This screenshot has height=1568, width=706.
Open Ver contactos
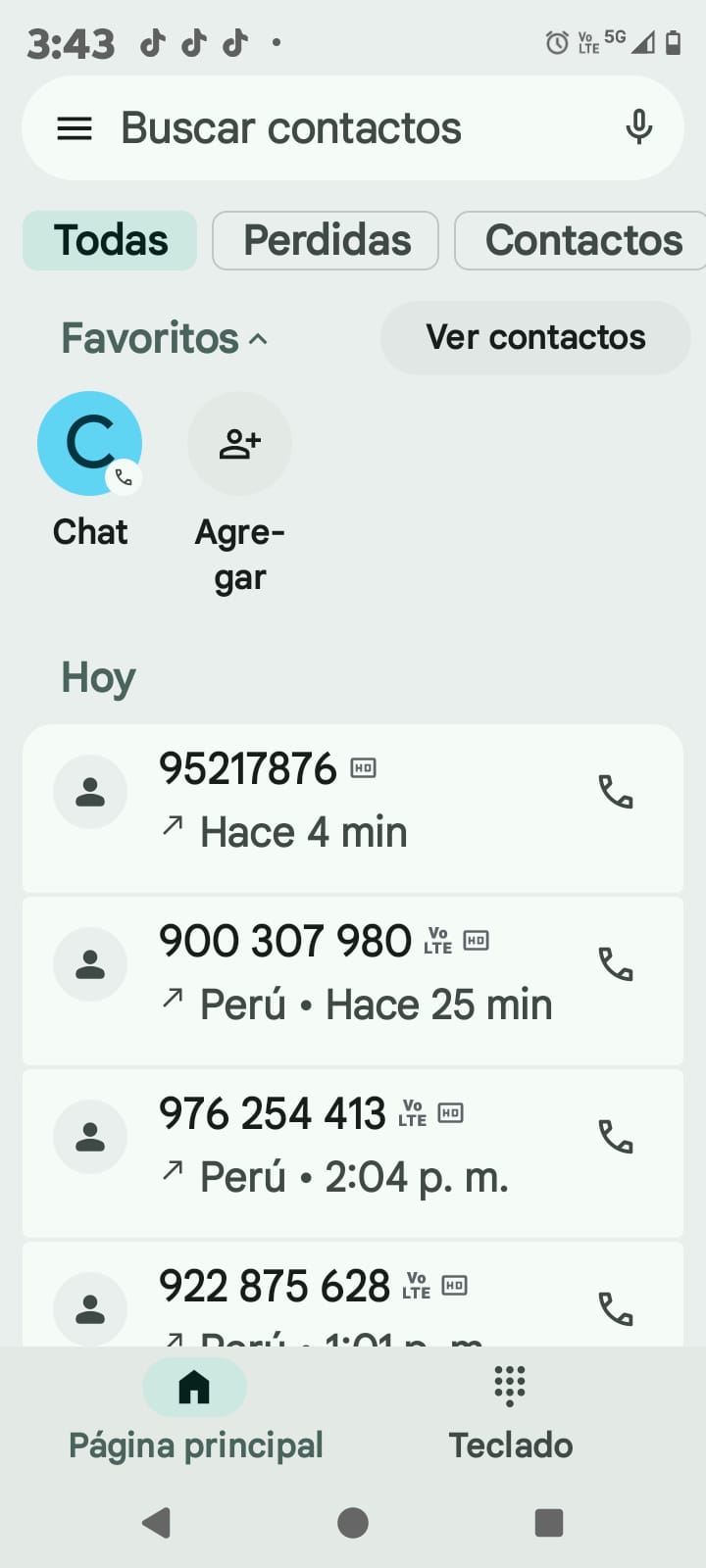point(535,337)
